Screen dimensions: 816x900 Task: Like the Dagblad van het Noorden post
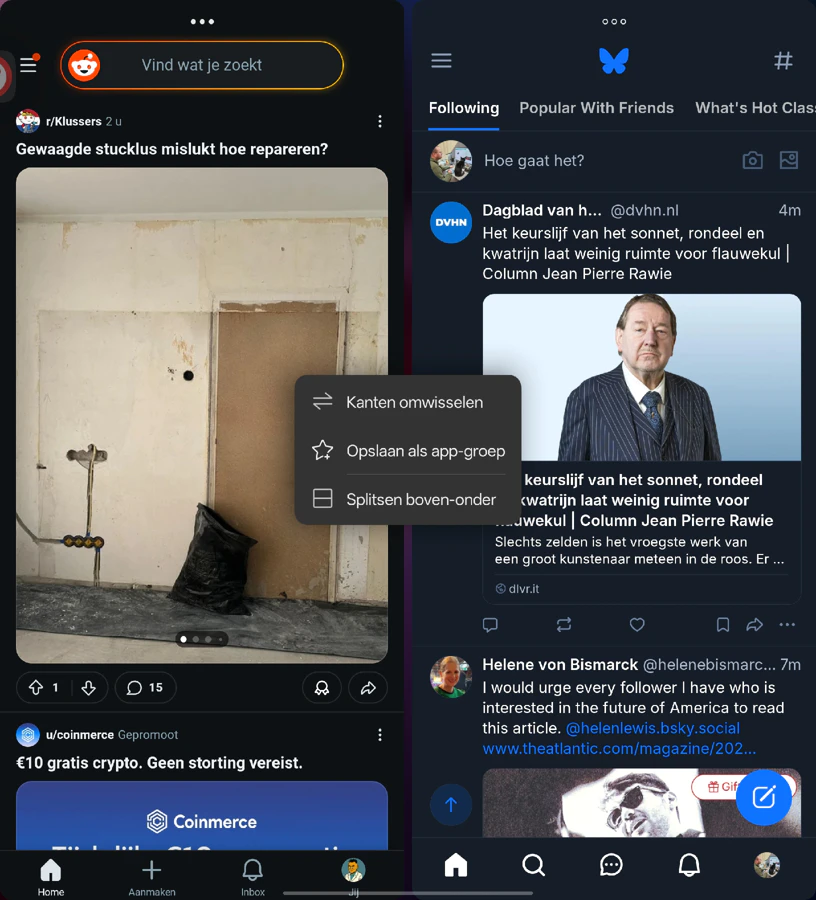click(x=637, y=624)
